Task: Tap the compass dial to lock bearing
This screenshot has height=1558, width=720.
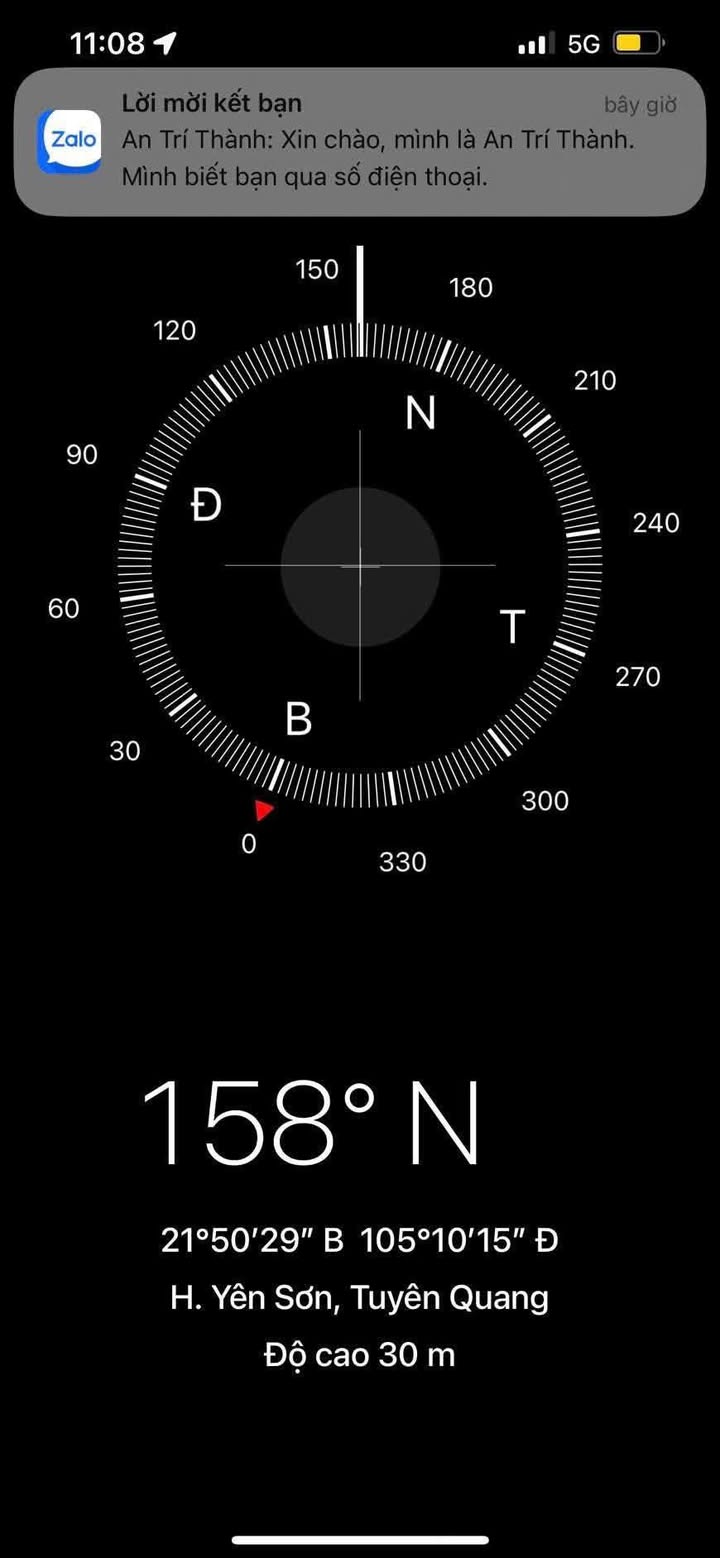Action: pos(360,566)
